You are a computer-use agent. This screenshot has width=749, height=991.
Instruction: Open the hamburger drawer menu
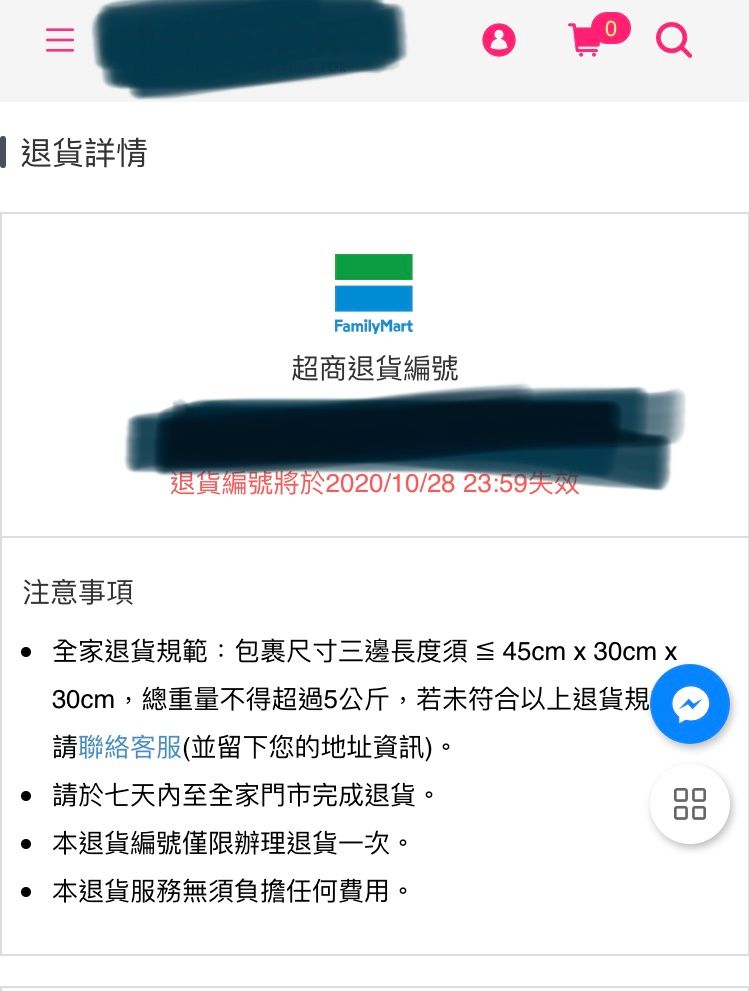[x=60, y=40]
